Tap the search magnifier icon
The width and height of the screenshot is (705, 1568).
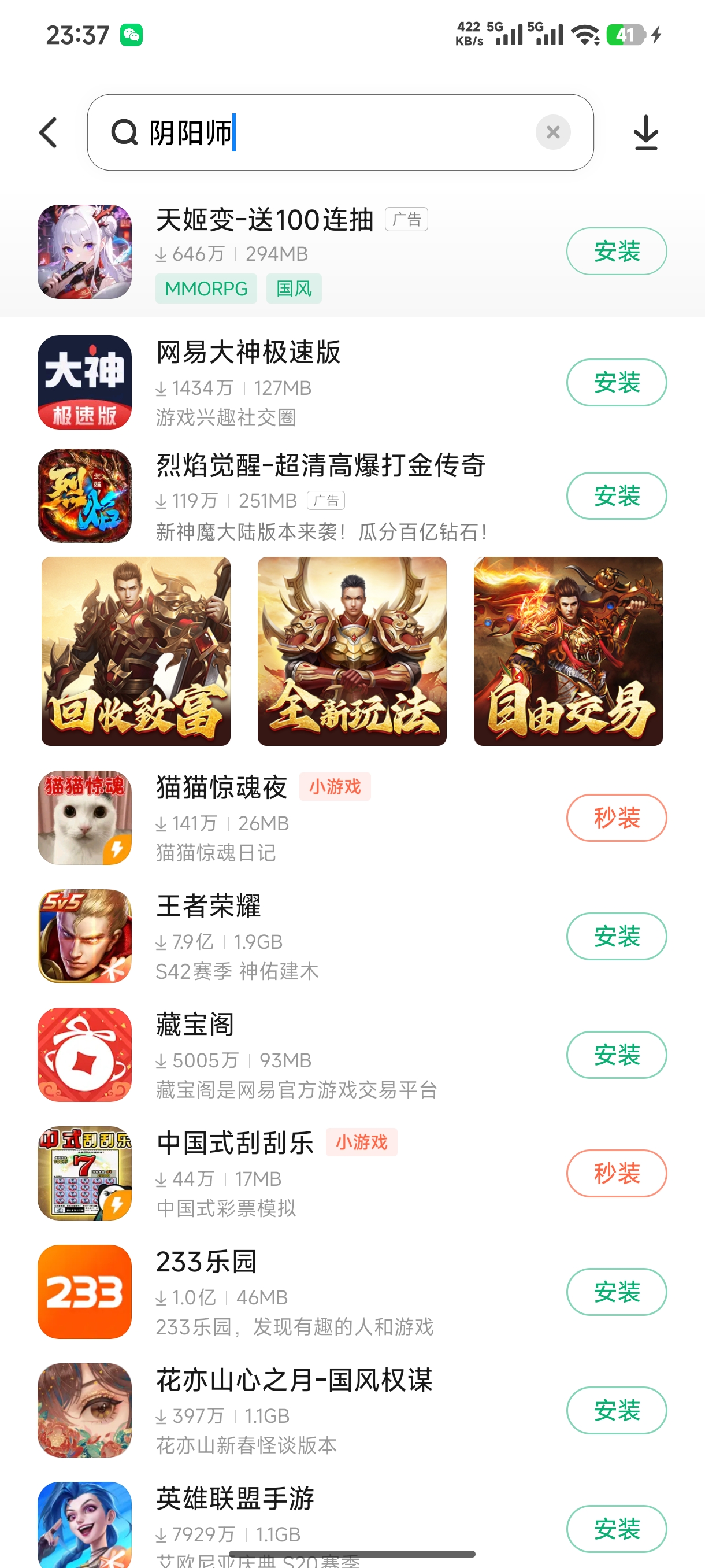(125, 133)
